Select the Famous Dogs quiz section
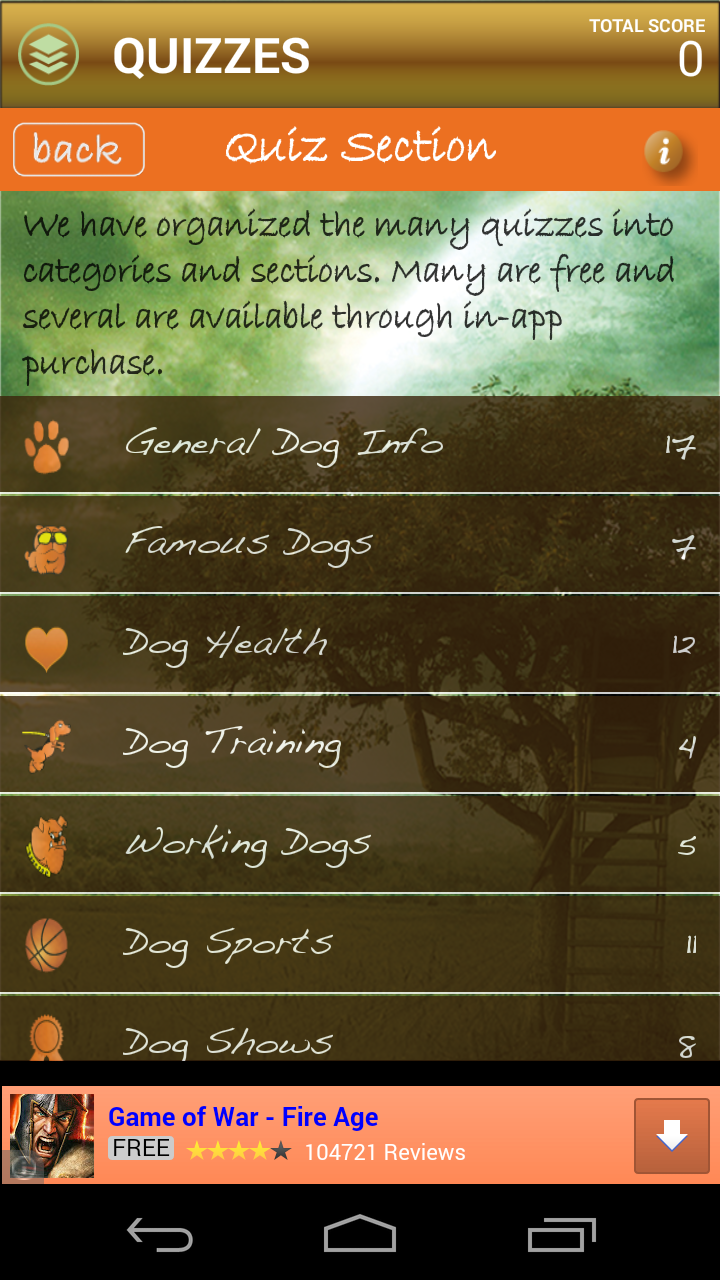 click(360, 545)
